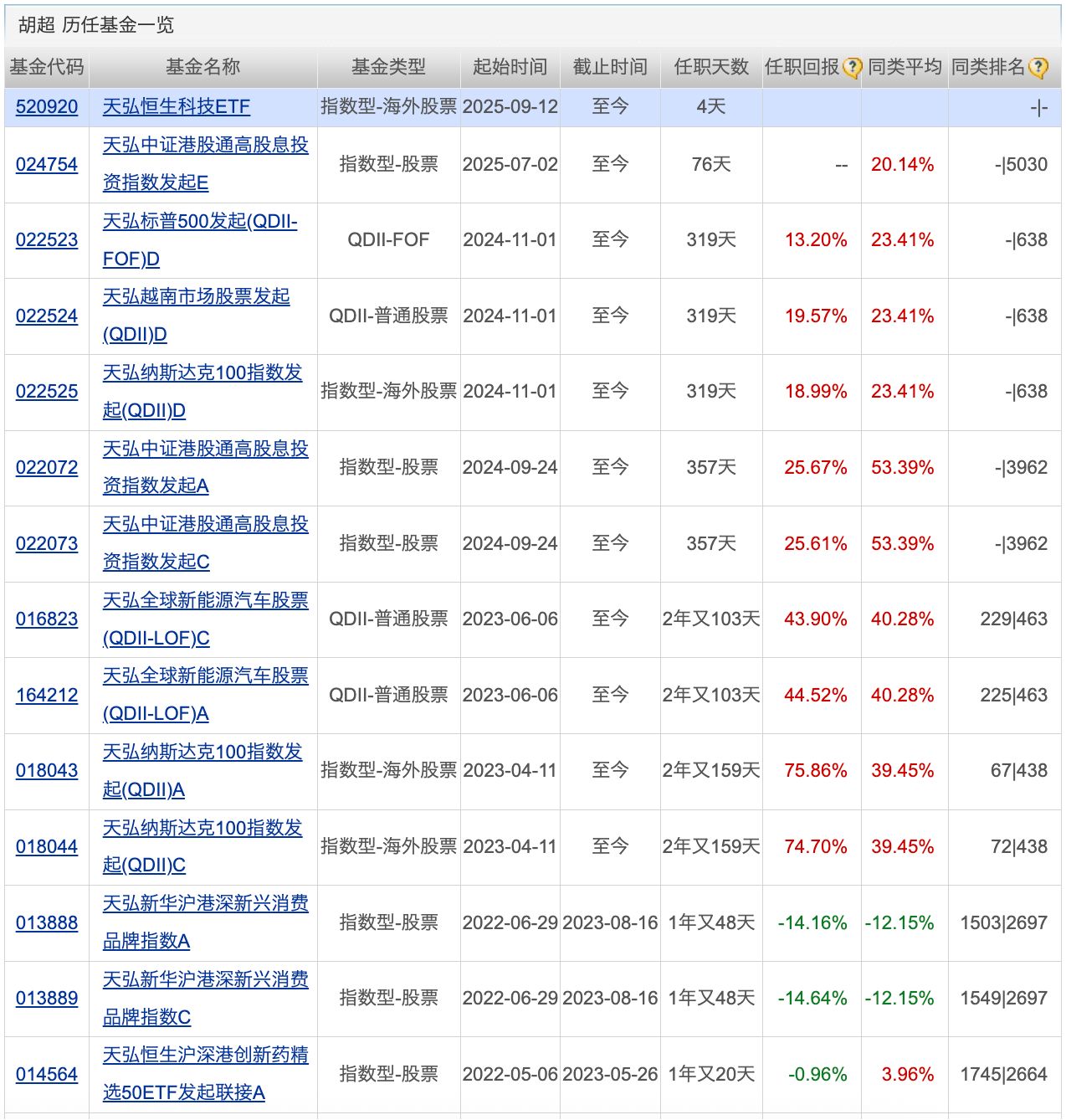Open 天弘纳斯达克100指数发起(QDII)A

click(202, 753)
